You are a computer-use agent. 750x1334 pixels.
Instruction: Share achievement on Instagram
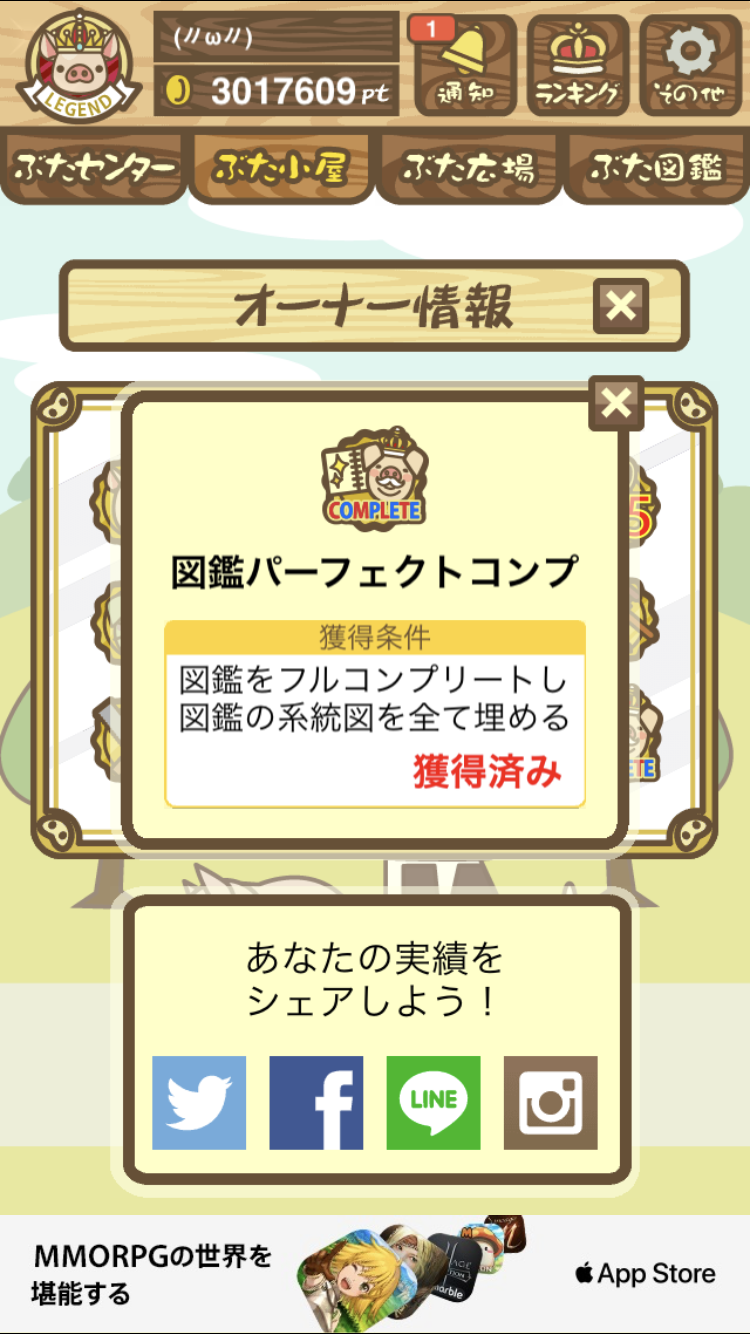tap(550, 1102)
